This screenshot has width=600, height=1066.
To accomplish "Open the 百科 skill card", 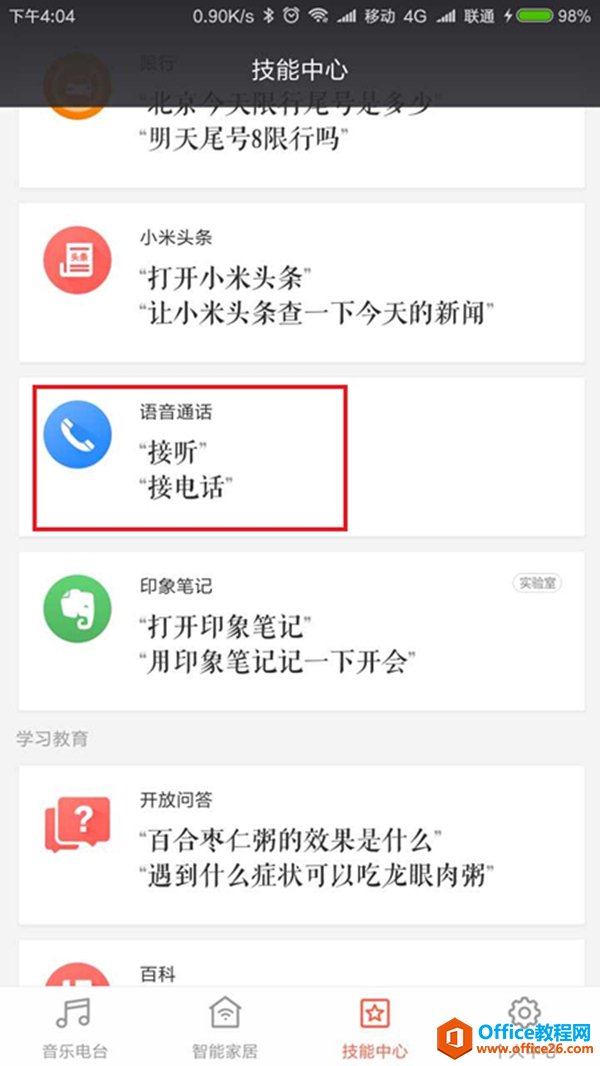I will 302,963.
